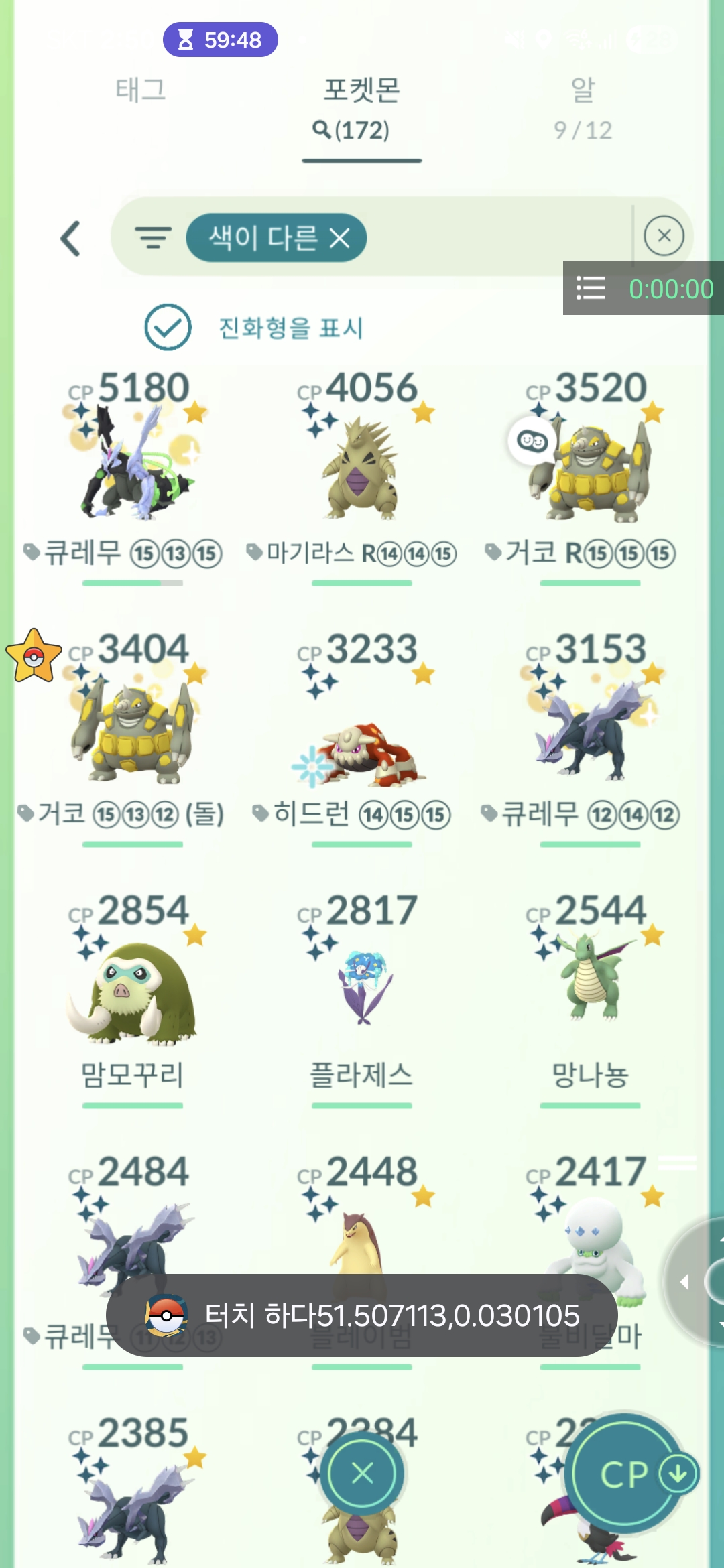Close the Pokémon list with bottom X

tap(362, 1473)
